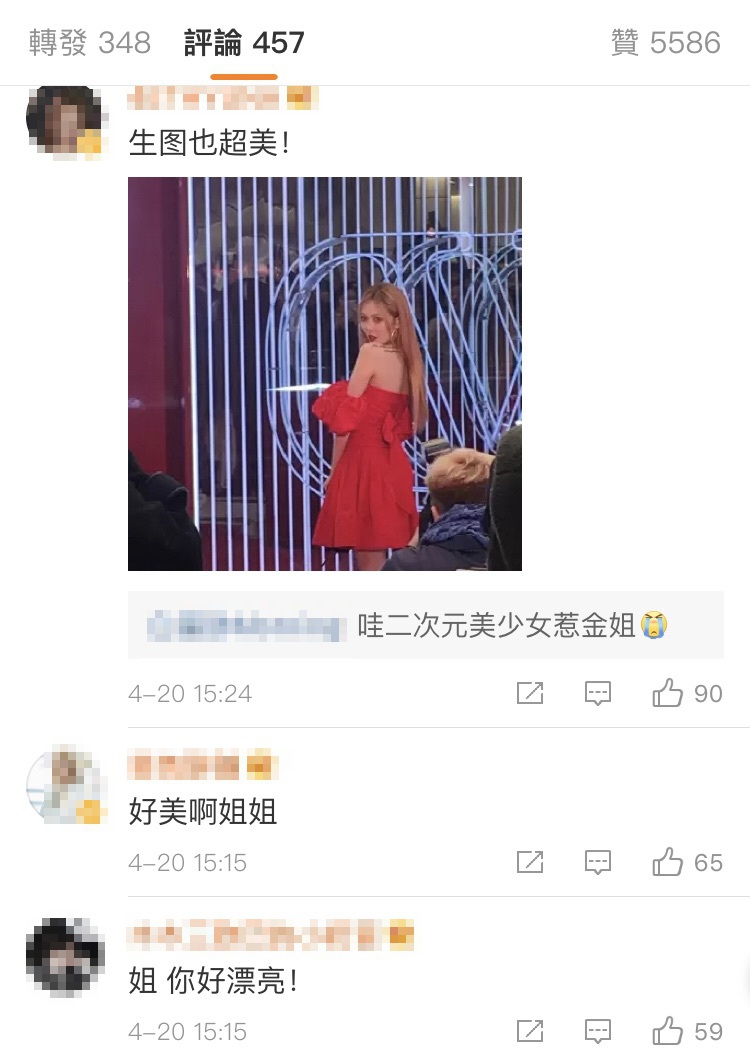Image resolution: width=750 pixels, height=1051 pixels.
Task: Reply to the comment 姐 你好漂亮！
Action: (x=597, y=1031)
